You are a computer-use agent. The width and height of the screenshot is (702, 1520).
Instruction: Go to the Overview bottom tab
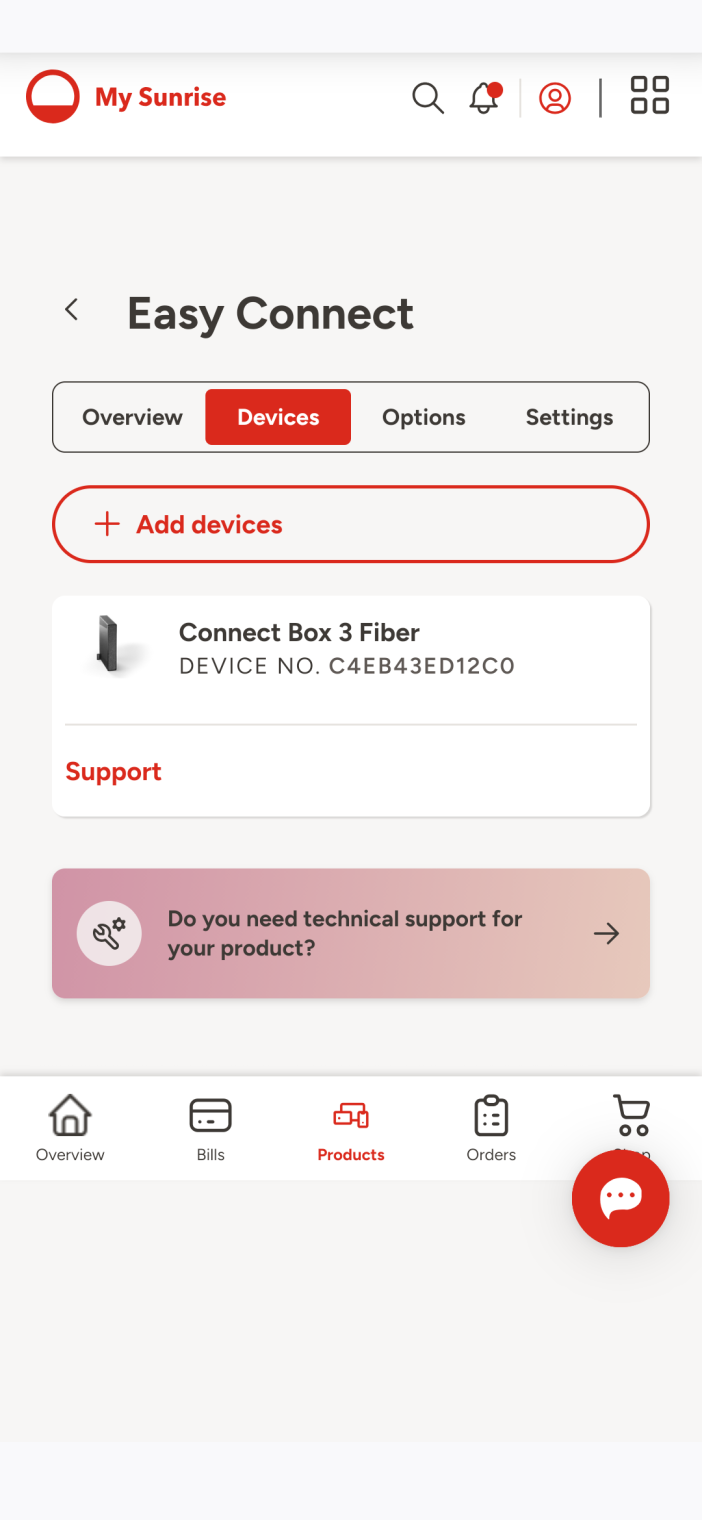pyautogui.click(x=70, y=1128)
